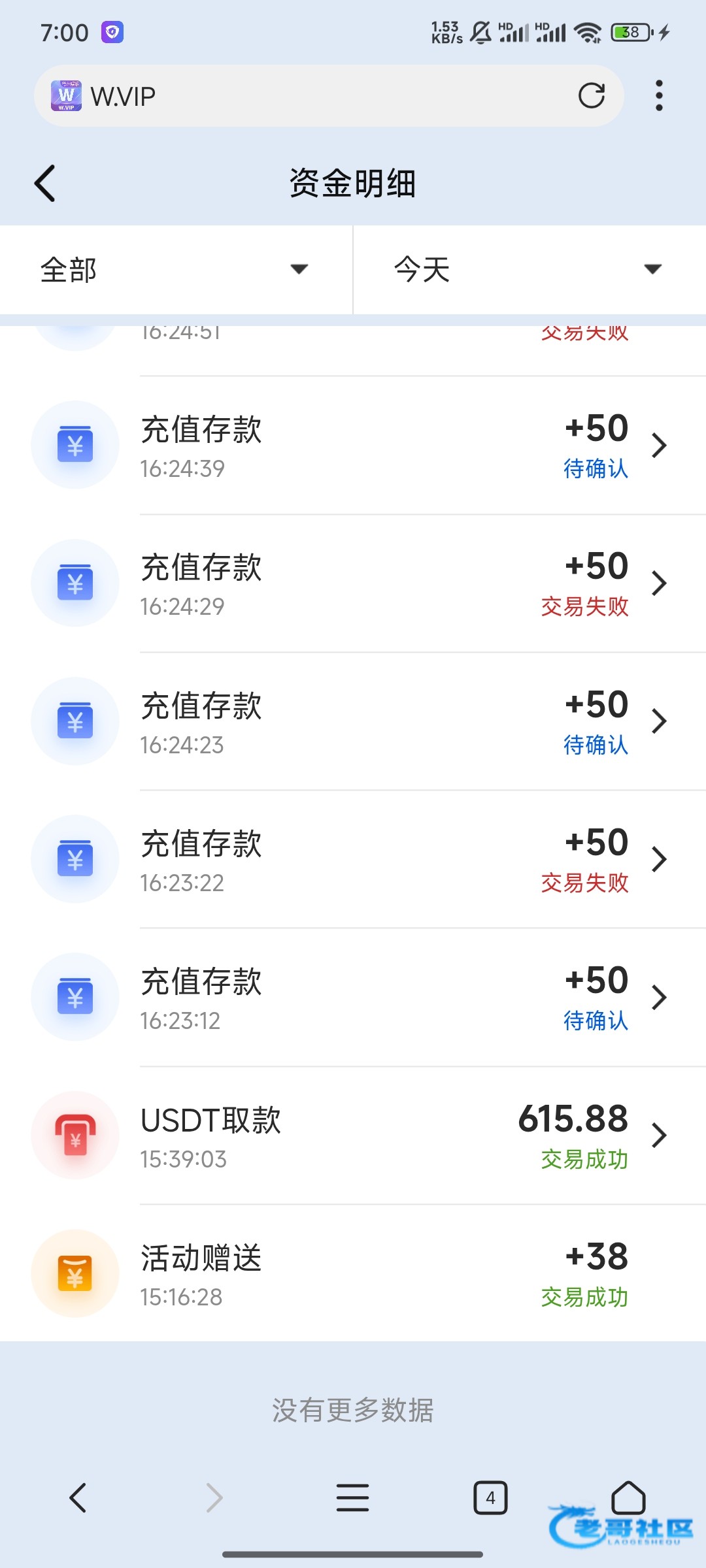
Task: Go back from 资金明细 page
Action: 45,183
